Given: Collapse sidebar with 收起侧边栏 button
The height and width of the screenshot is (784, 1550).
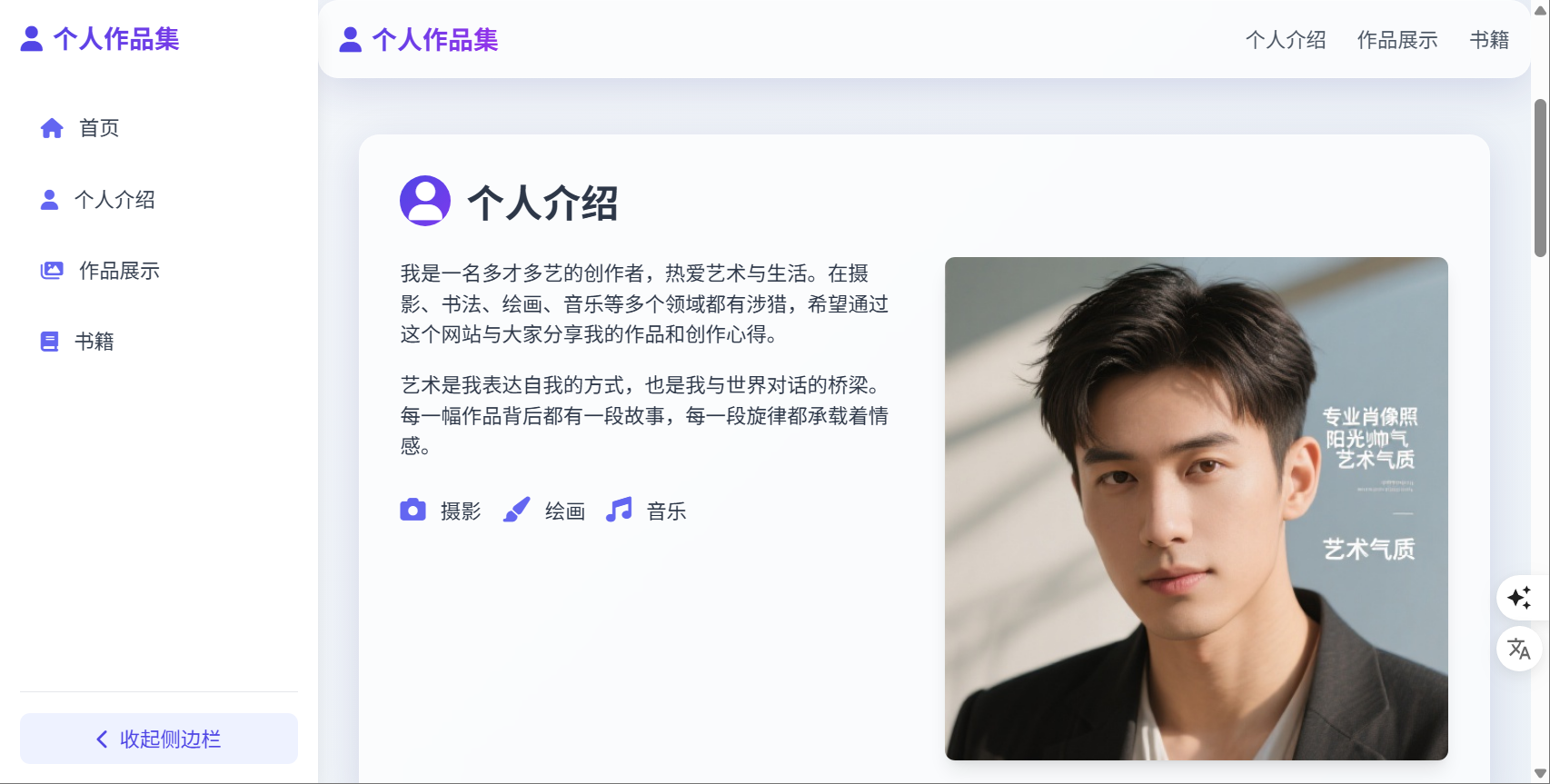Looking at the screenshot, I should point(159,739).
